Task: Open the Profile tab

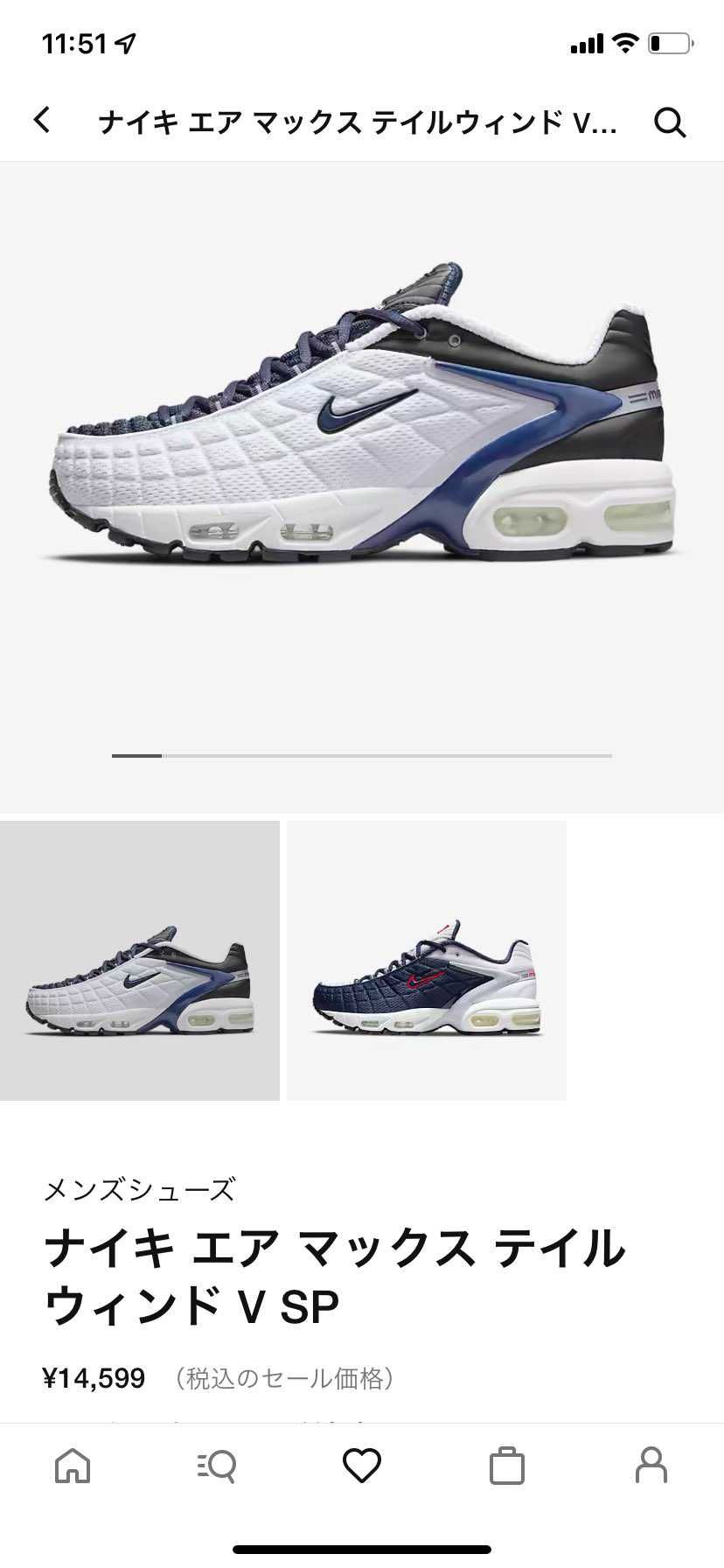Action: click(651, 1465)
